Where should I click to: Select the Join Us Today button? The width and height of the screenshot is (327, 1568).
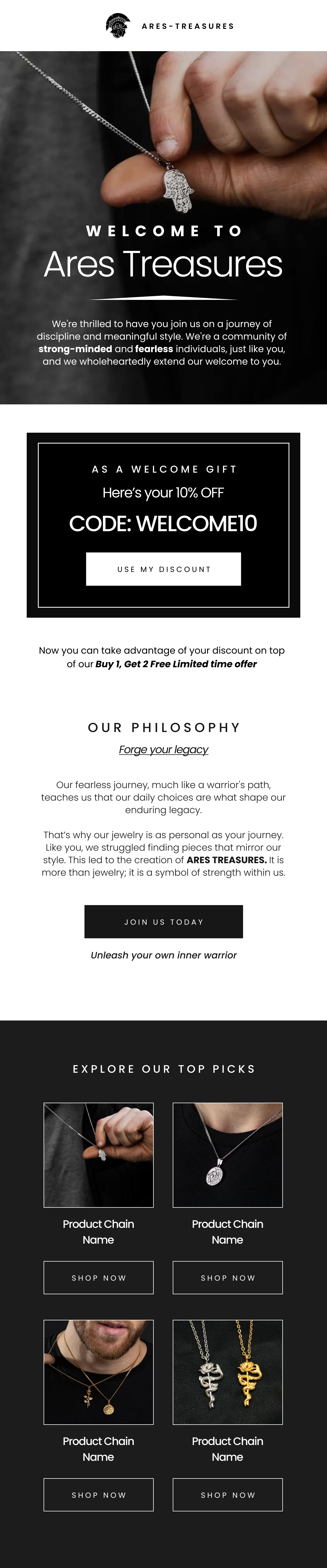[x=163, y=922]
